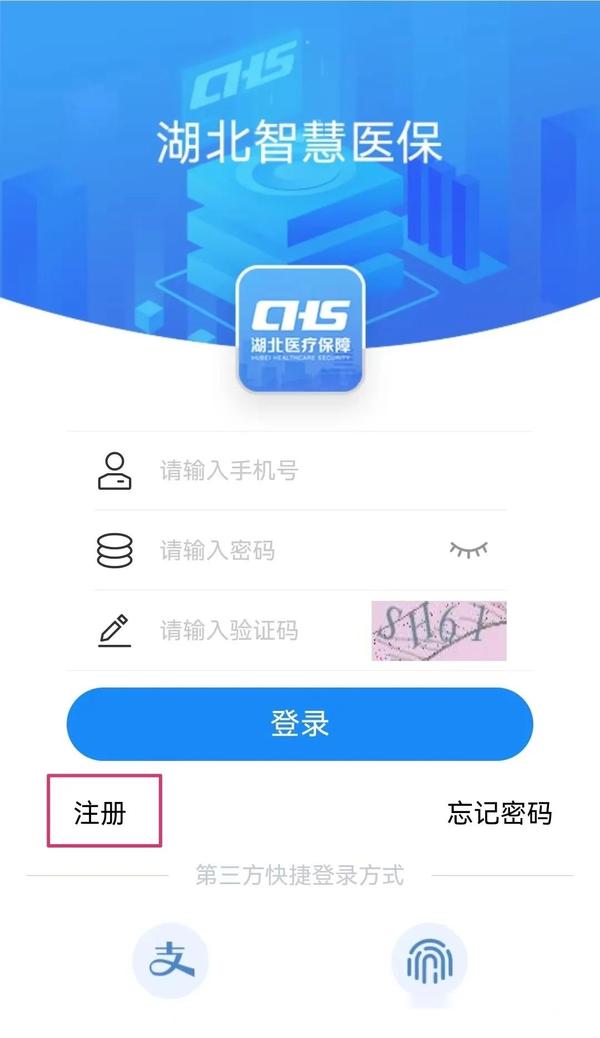Log in with Alipay icon
The height and width of the screenshot is (1038, 600).
pos(171,961)
